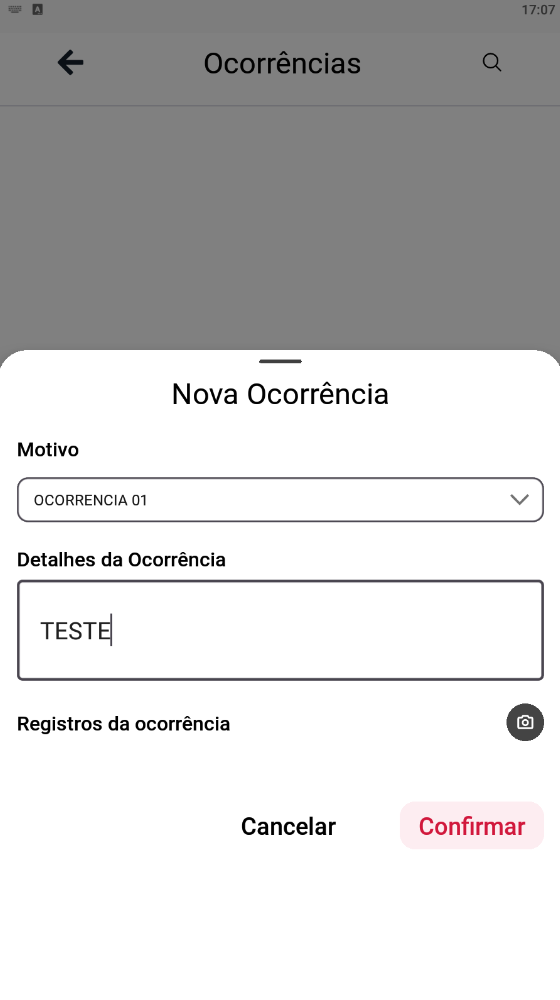Add a photo with the camera icon
Screen dimensions: 560x1000
[525, 722]
